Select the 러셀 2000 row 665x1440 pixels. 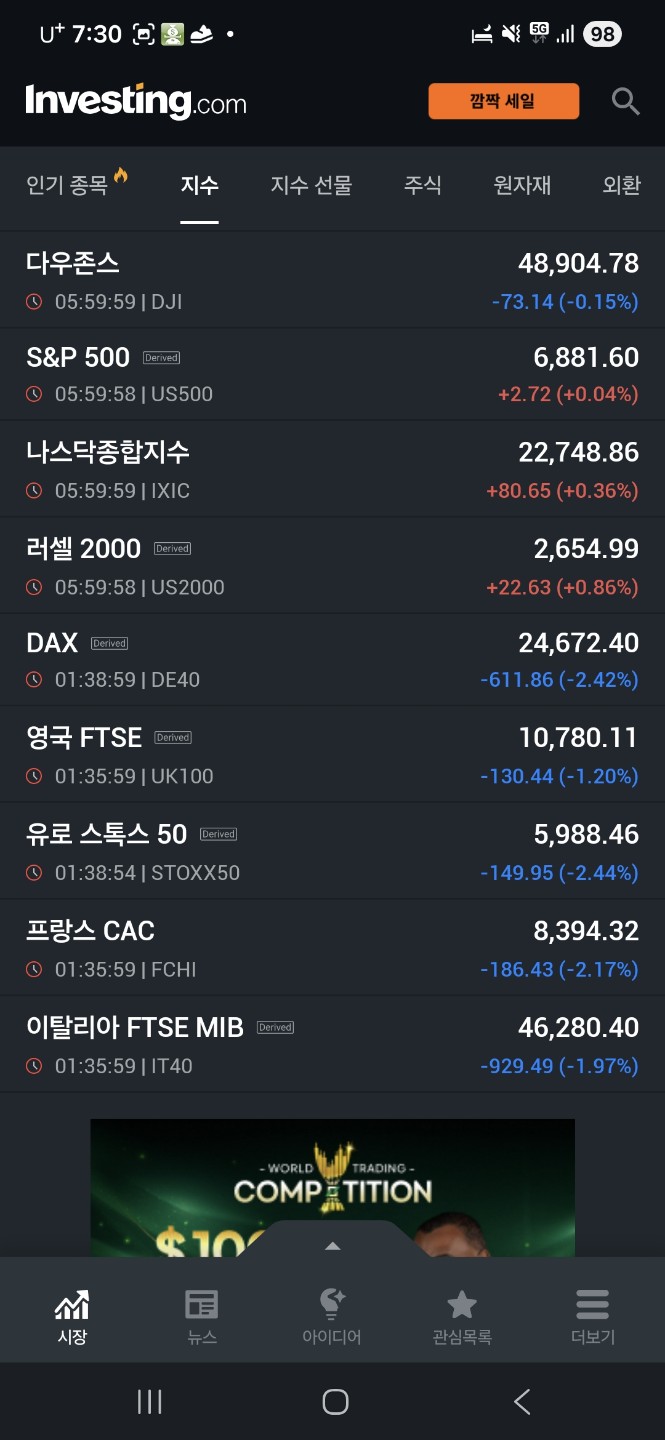click(332, 566)
